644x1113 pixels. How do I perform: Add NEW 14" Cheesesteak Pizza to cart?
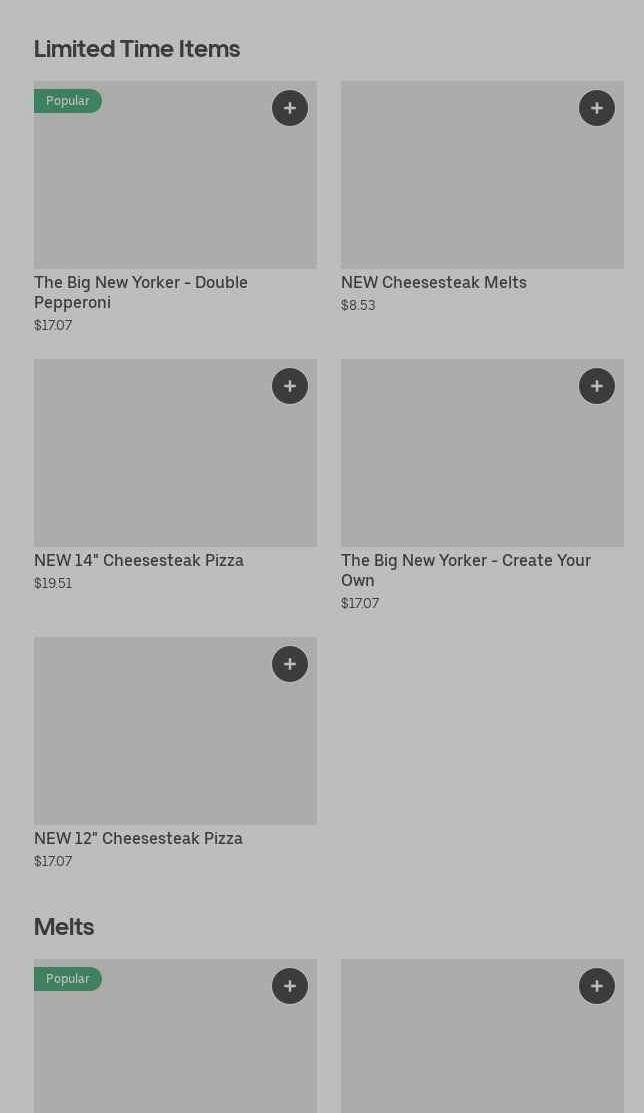(x=290, y=386)
